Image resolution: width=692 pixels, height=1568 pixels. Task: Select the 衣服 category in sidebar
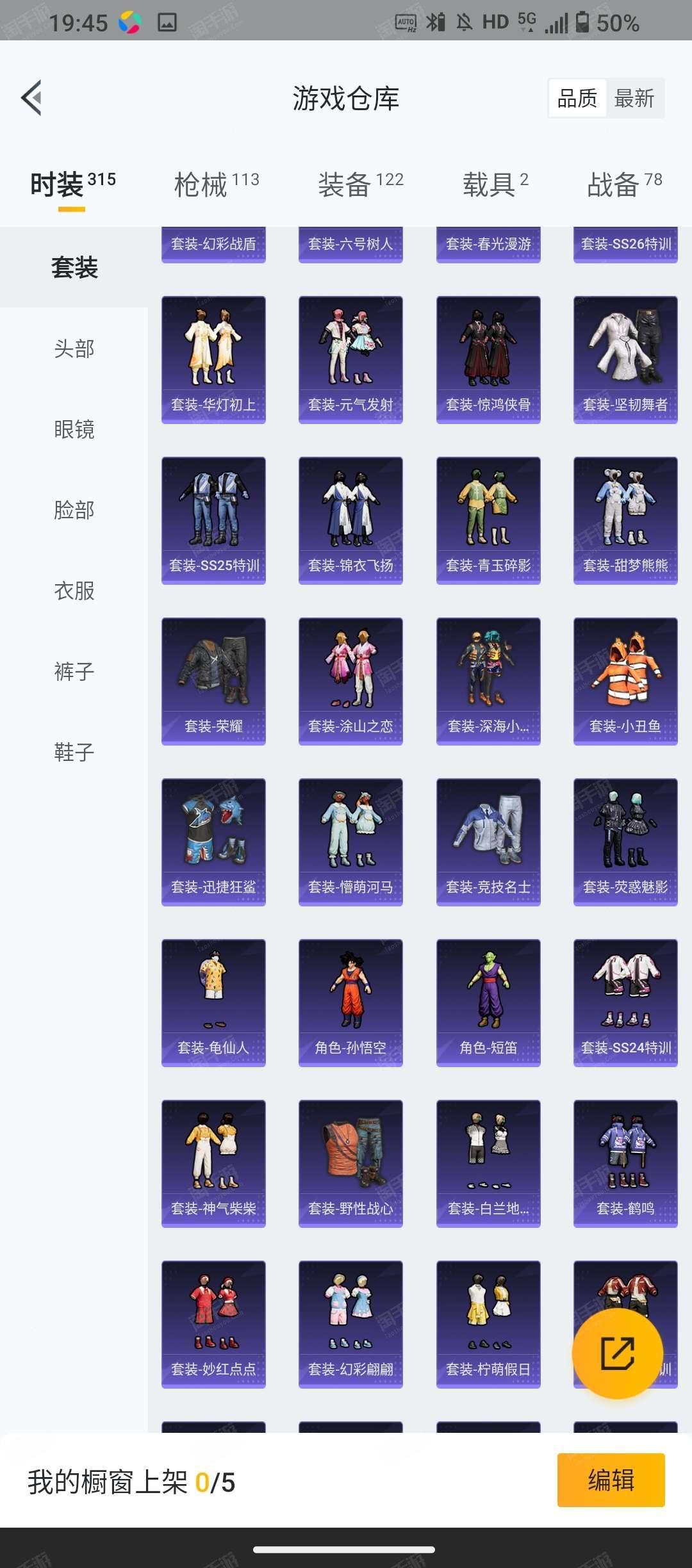coord(74,591)
